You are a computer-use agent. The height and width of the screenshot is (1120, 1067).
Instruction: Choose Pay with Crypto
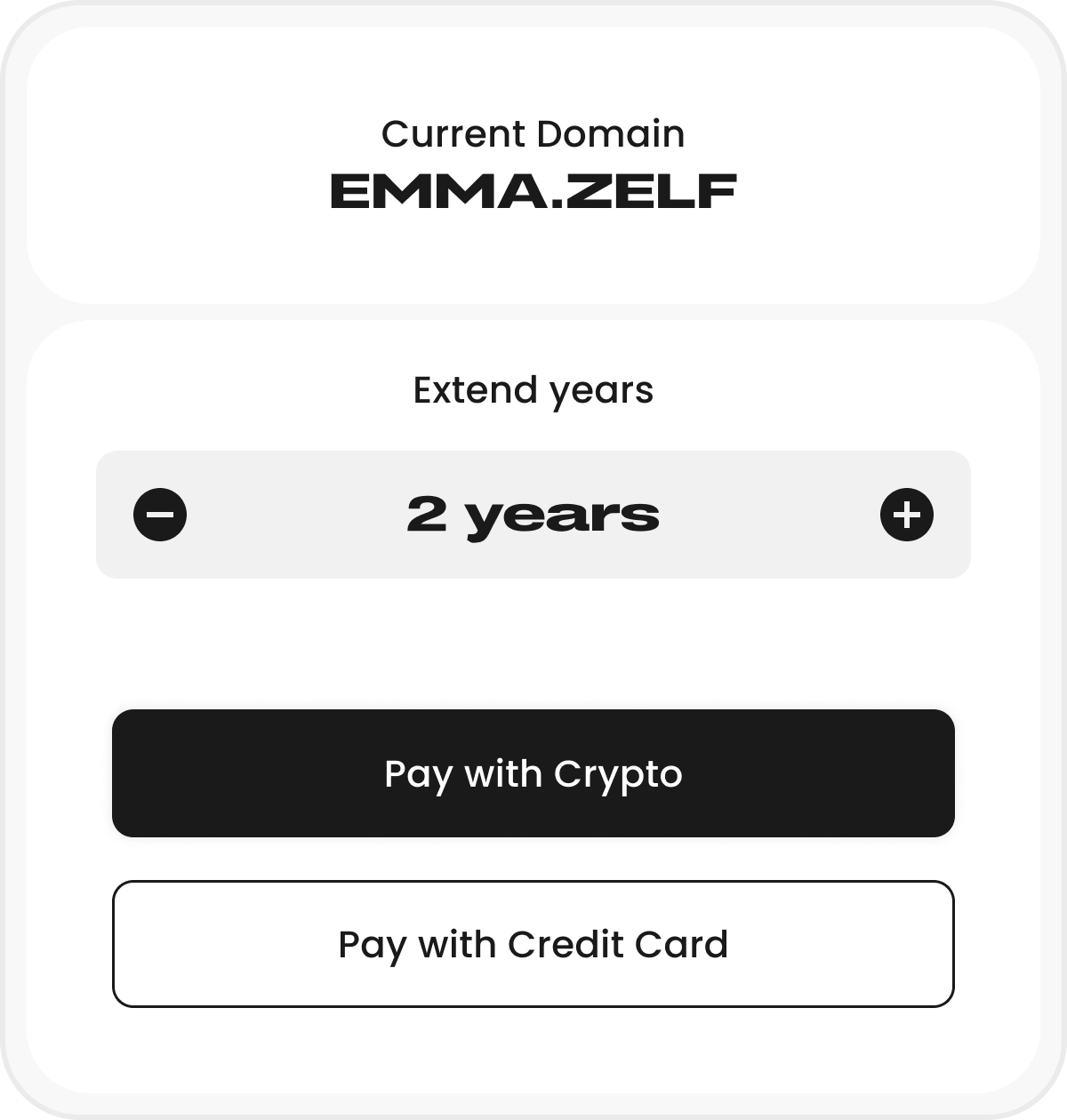(533, 773)
